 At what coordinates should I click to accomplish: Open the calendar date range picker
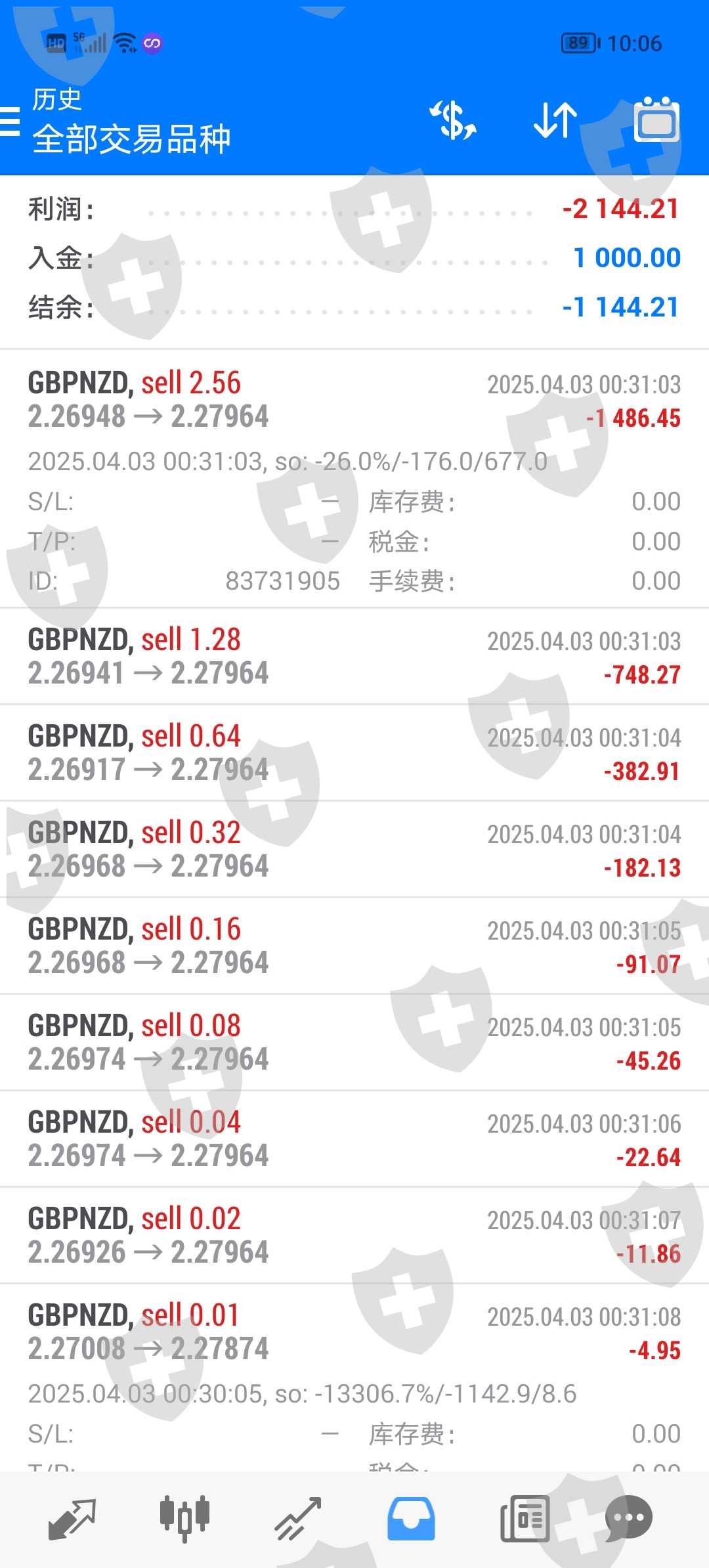656,121
